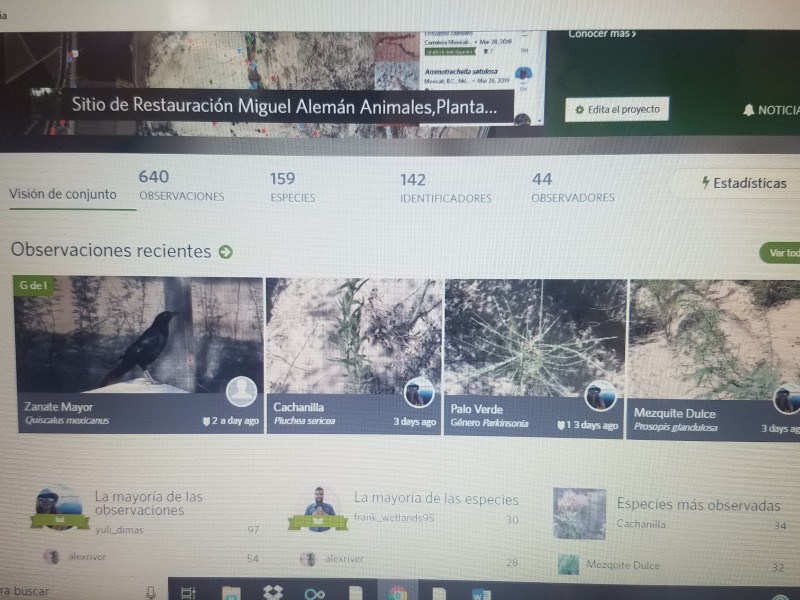Viewport: 800px width, 600px height.
Task: Switch to the Especies tab
Action: pos(292,187)
